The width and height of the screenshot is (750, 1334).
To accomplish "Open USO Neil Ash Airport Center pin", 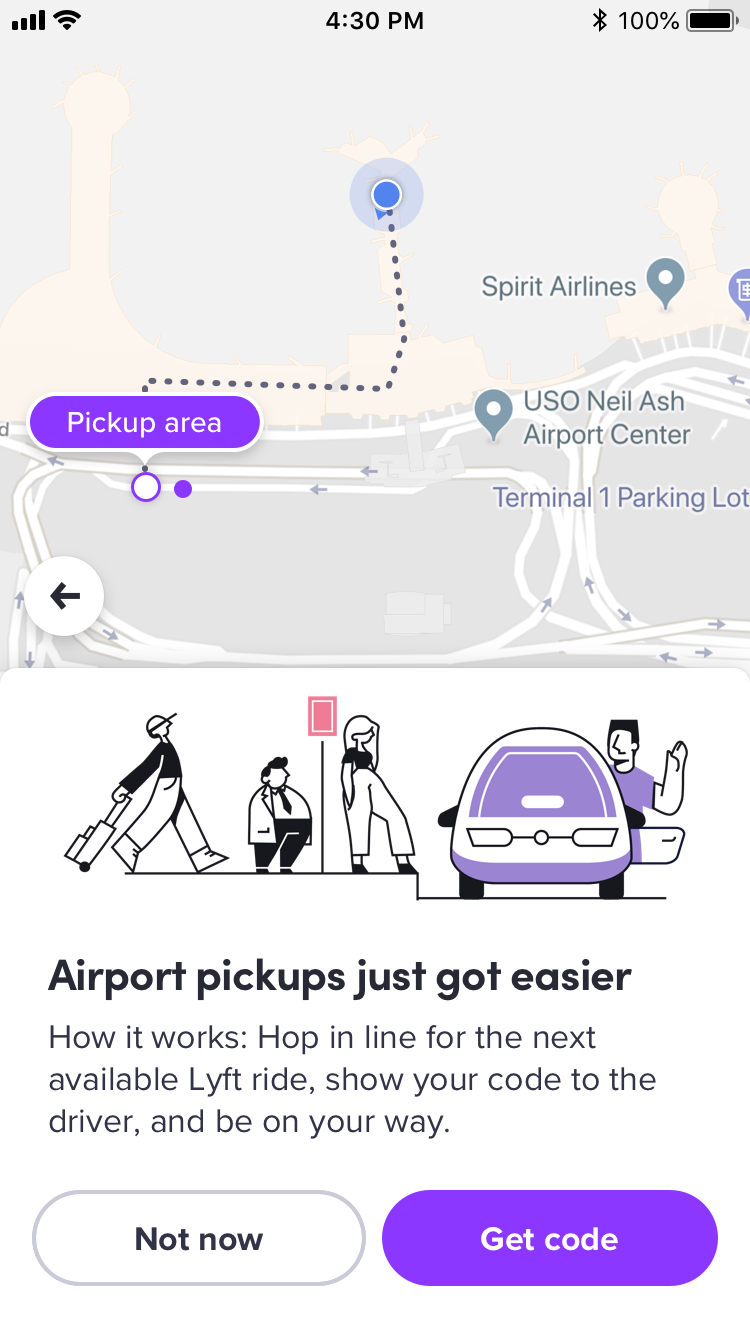I will (492, 413).
